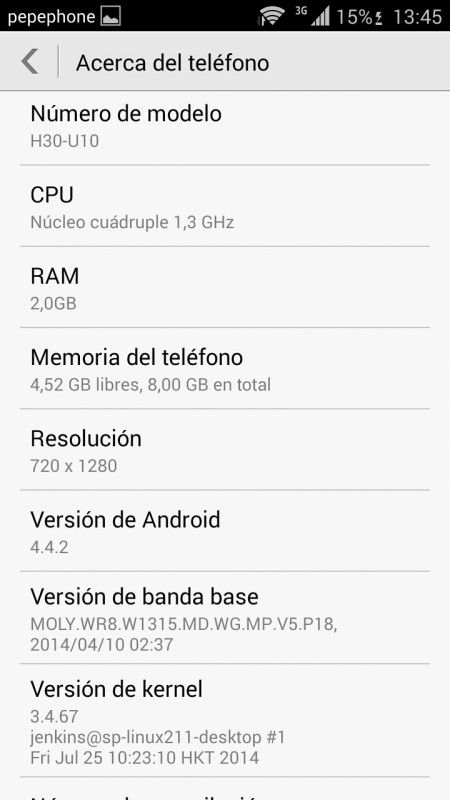Go back from Acerca del teléfono
Viewport: 450px width, 800px height.
pyautogui.click(x=30, y=62)
